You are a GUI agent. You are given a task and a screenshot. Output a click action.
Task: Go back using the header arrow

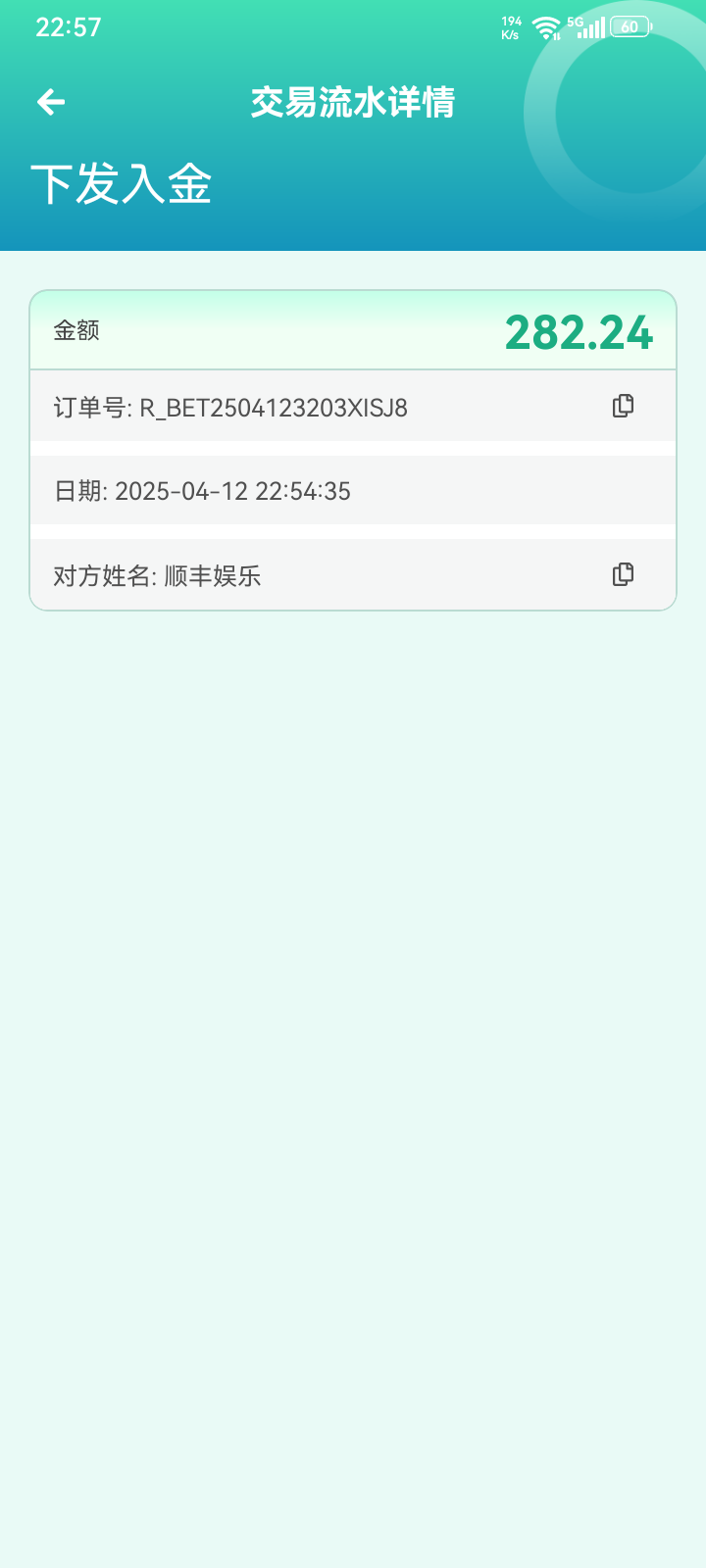[x=51, y=102]
